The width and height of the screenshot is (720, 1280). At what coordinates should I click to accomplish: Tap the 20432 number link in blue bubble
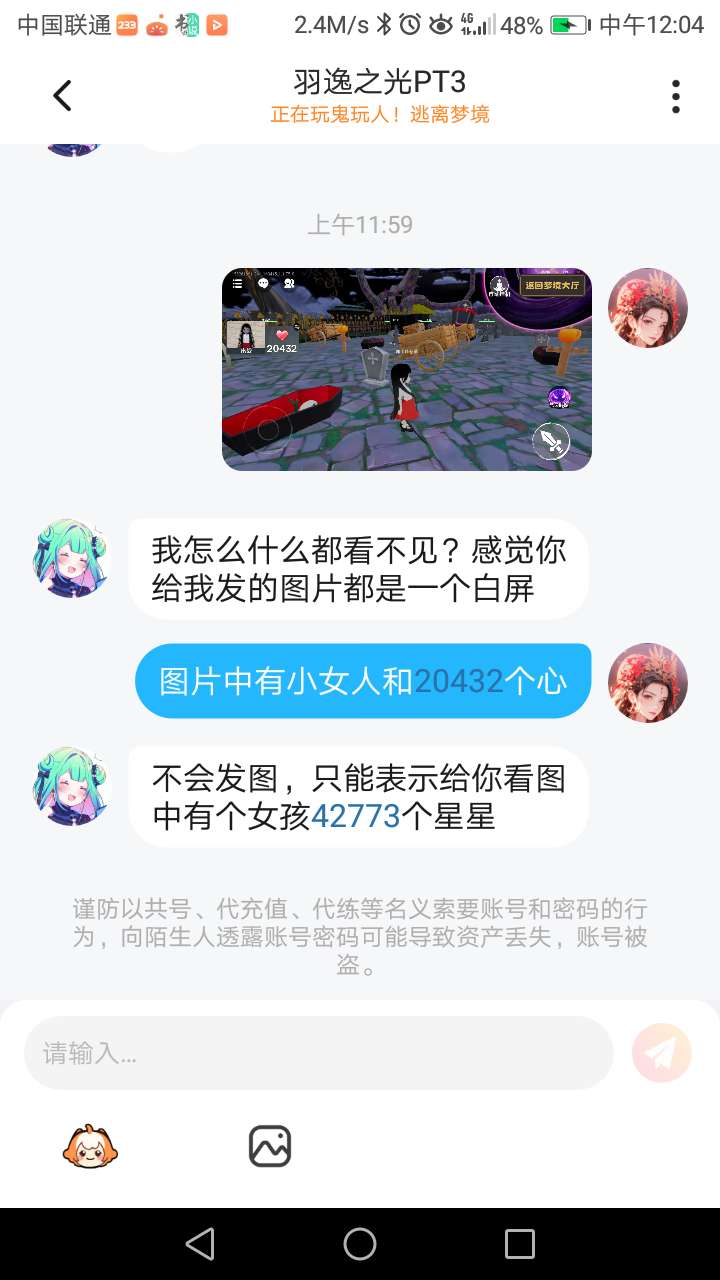coord(458,682)
